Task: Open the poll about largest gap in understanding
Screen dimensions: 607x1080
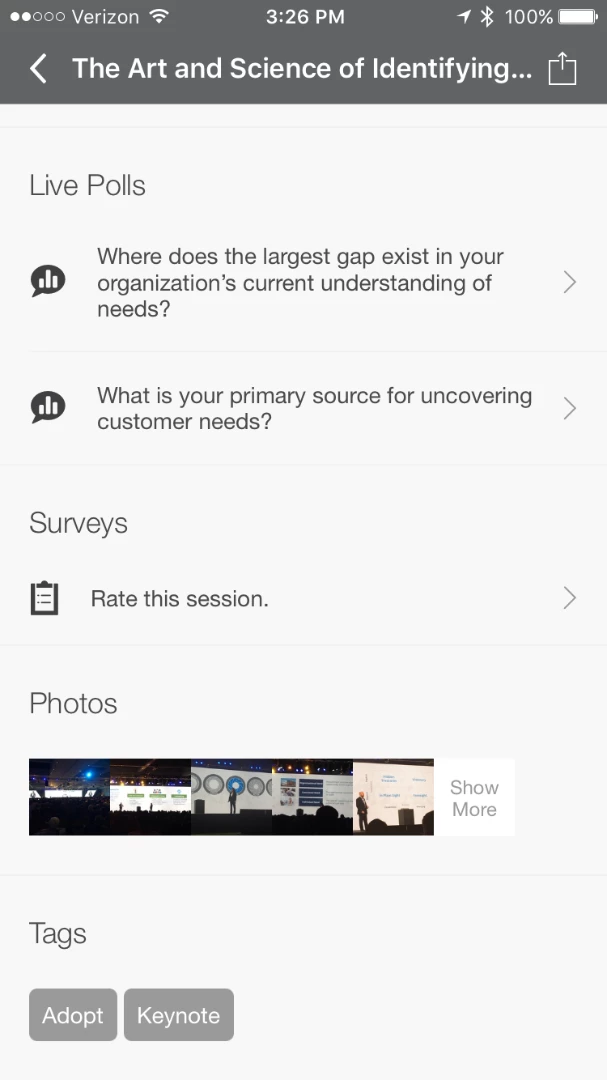Action: pos(300,283)
